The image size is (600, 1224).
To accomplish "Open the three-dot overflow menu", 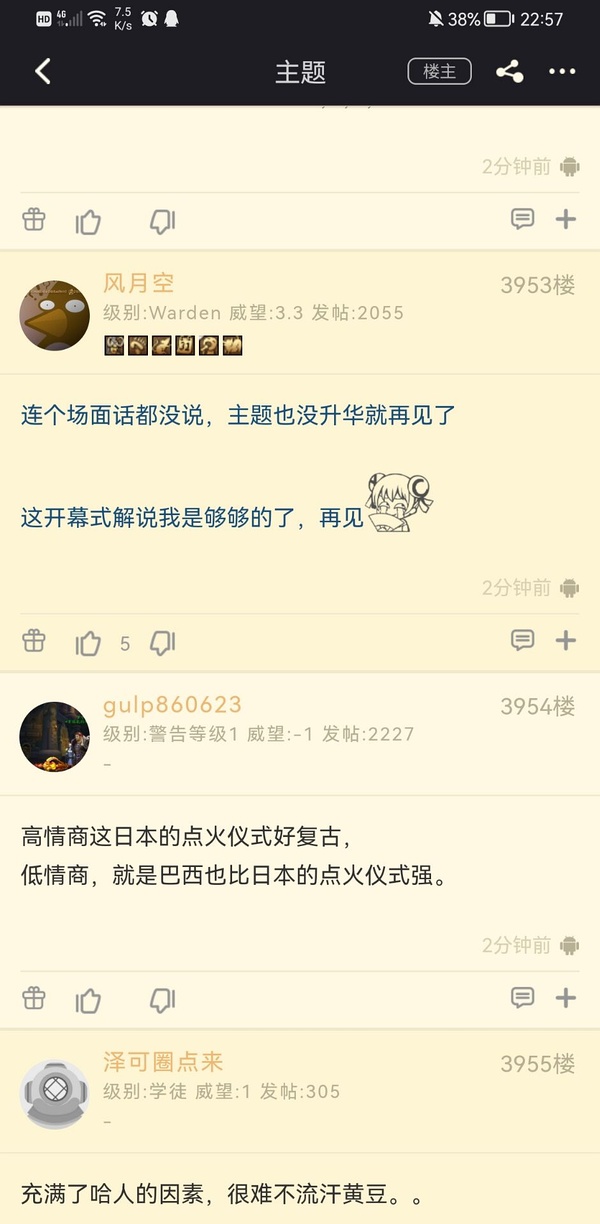I will pos(562,71).
